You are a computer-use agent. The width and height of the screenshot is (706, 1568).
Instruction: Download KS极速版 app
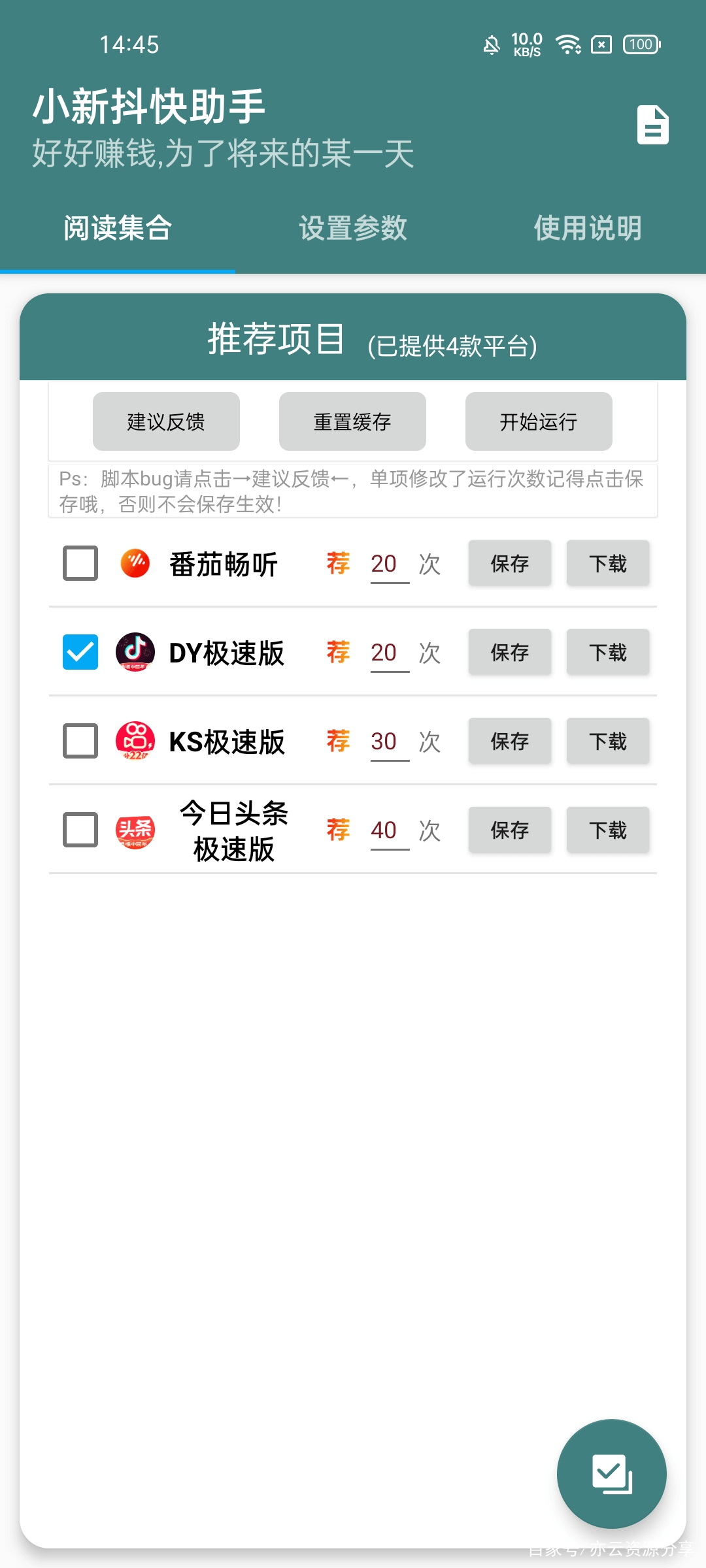tap(607, 741)
